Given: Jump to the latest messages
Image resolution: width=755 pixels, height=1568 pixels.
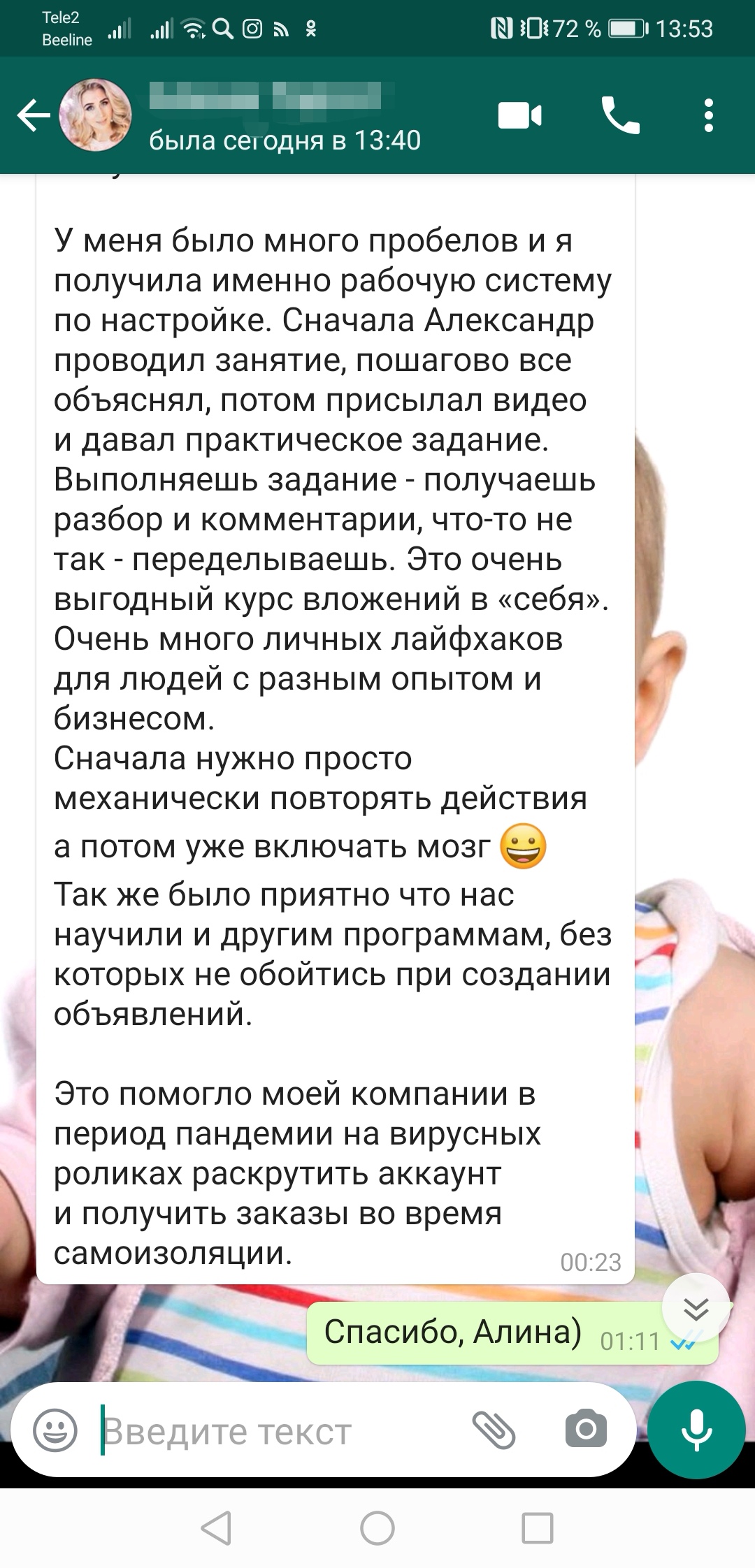Looking at the screenshot, I should pyautogui.click(x=696, y=1307).
